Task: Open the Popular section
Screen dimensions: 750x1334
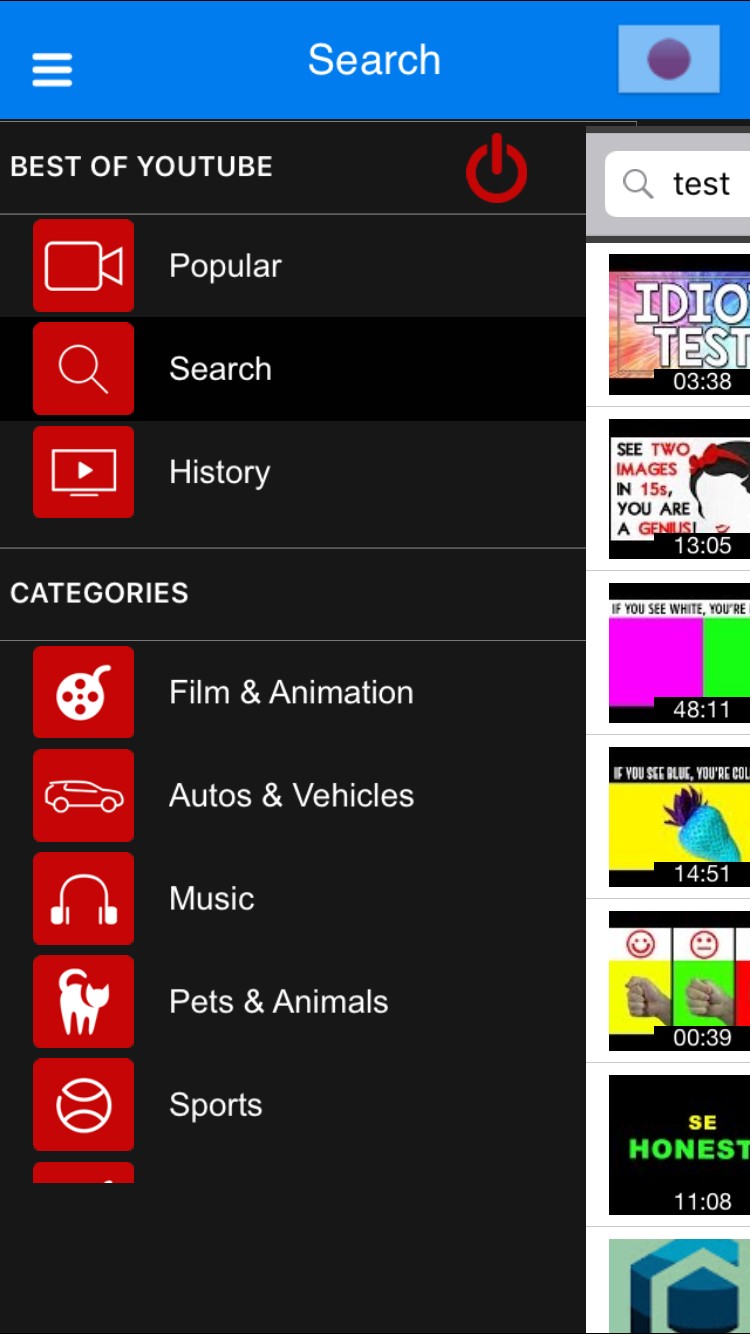Action: [x=225, y=266]
